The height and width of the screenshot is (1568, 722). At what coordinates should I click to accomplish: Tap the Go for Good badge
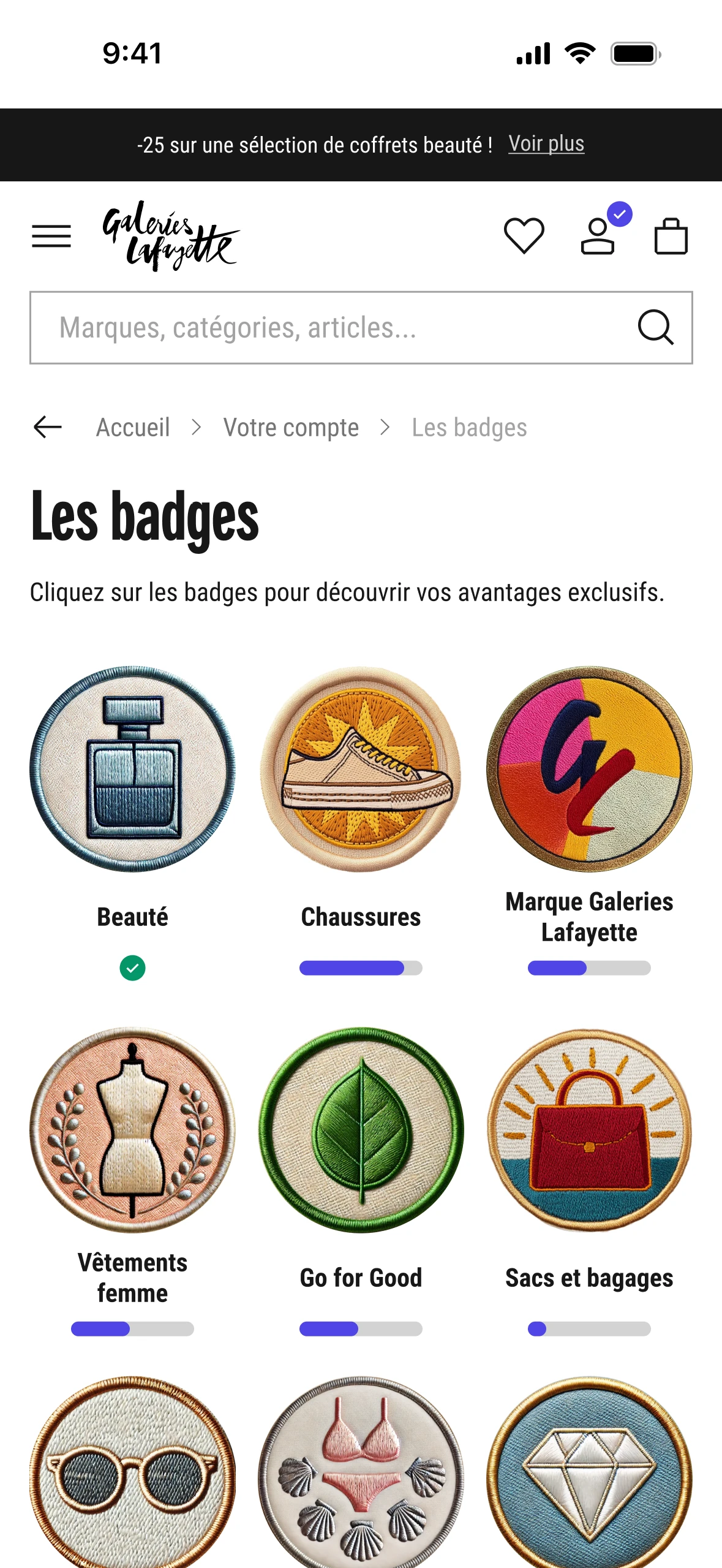[361, 1129]
